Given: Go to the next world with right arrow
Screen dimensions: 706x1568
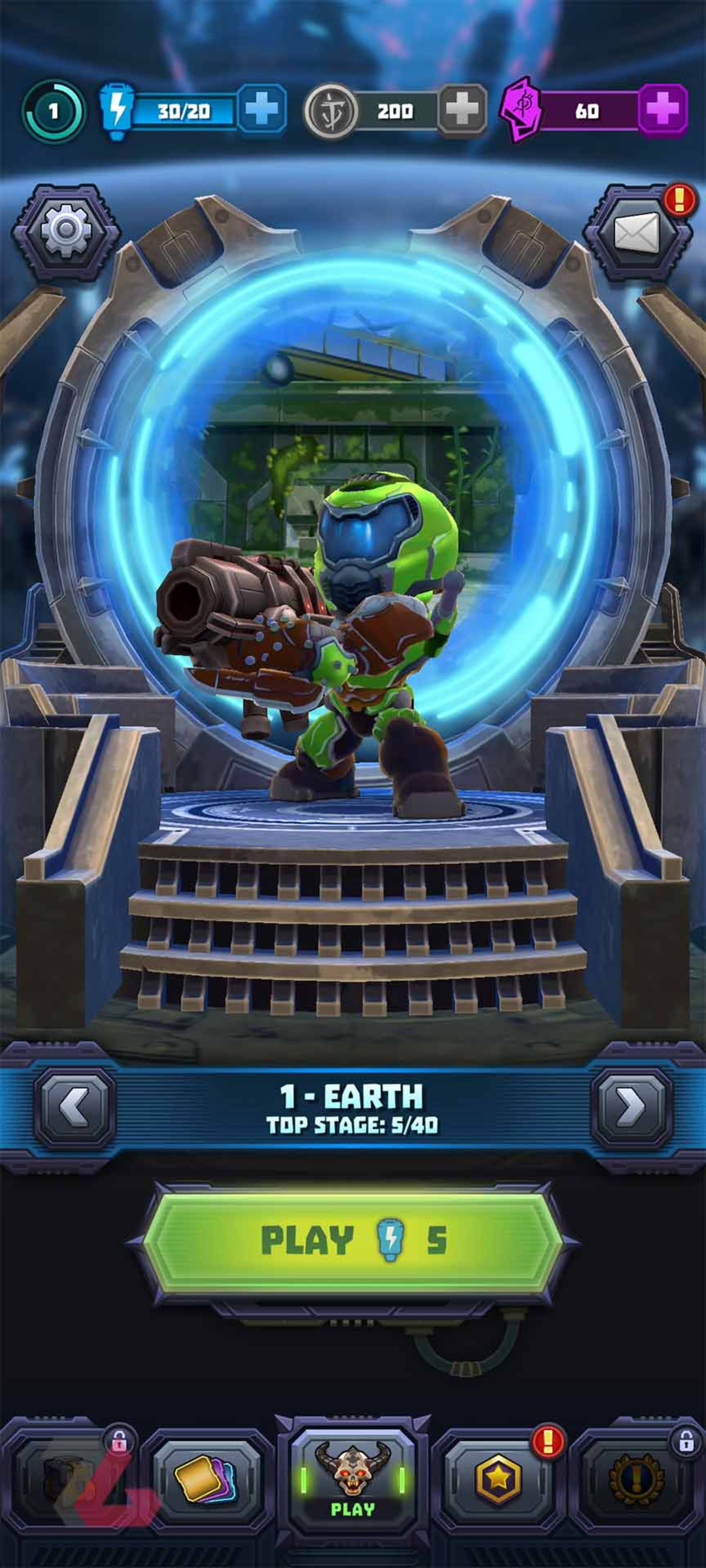Looking at the screenshot, I should point(632,1108).
